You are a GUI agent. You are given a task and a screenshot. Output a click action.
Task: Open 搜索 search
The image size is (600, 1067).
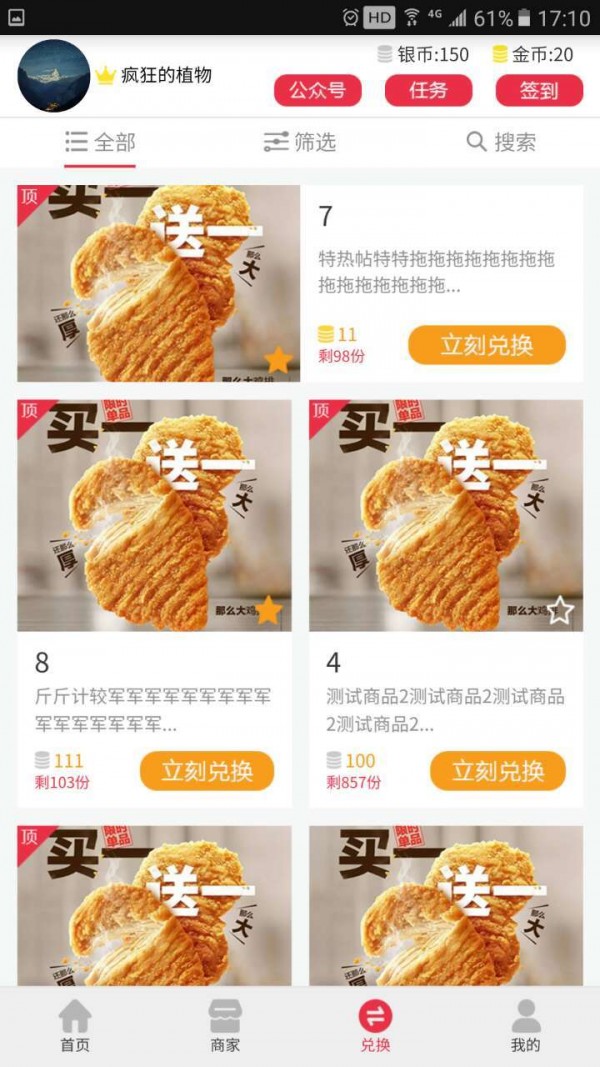coord(501,142)
